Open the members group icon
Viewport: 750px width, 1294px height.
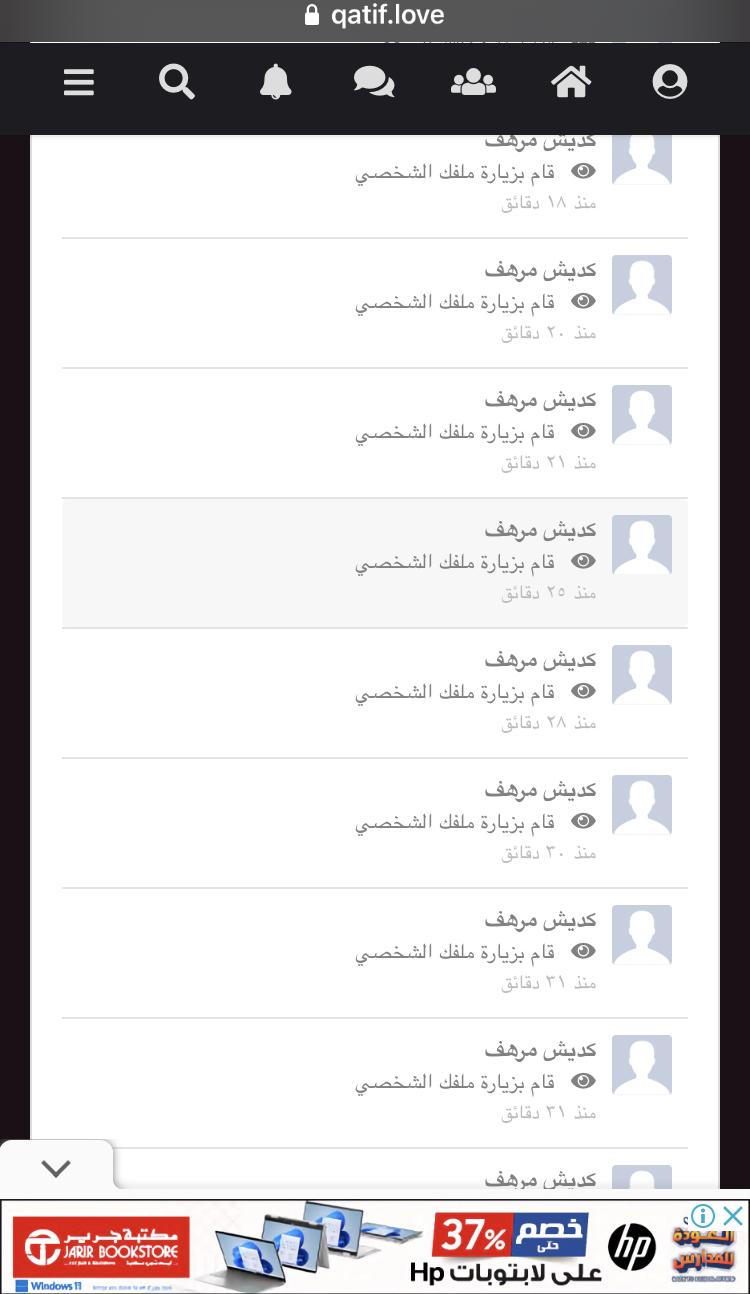point(473,82)
